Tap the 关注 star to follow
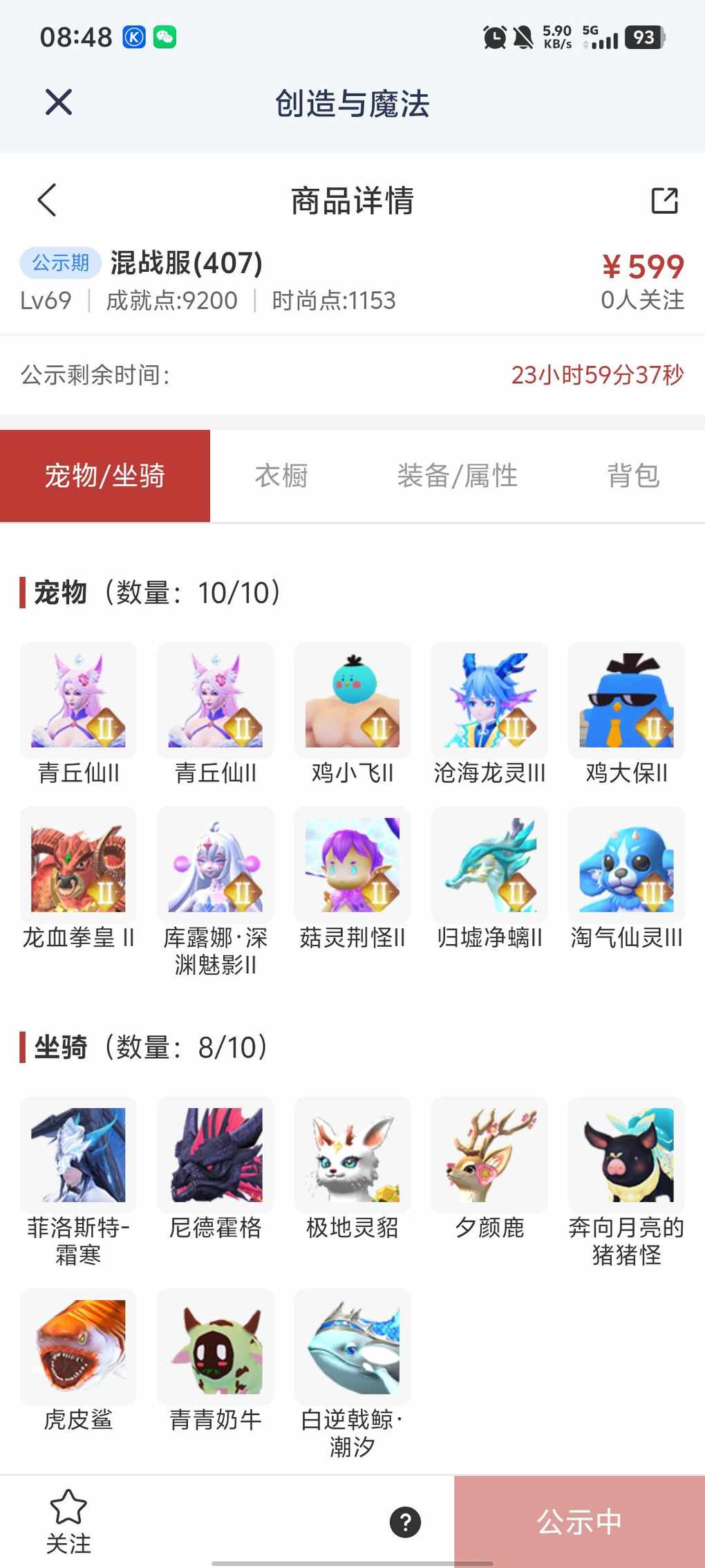 68,1520
